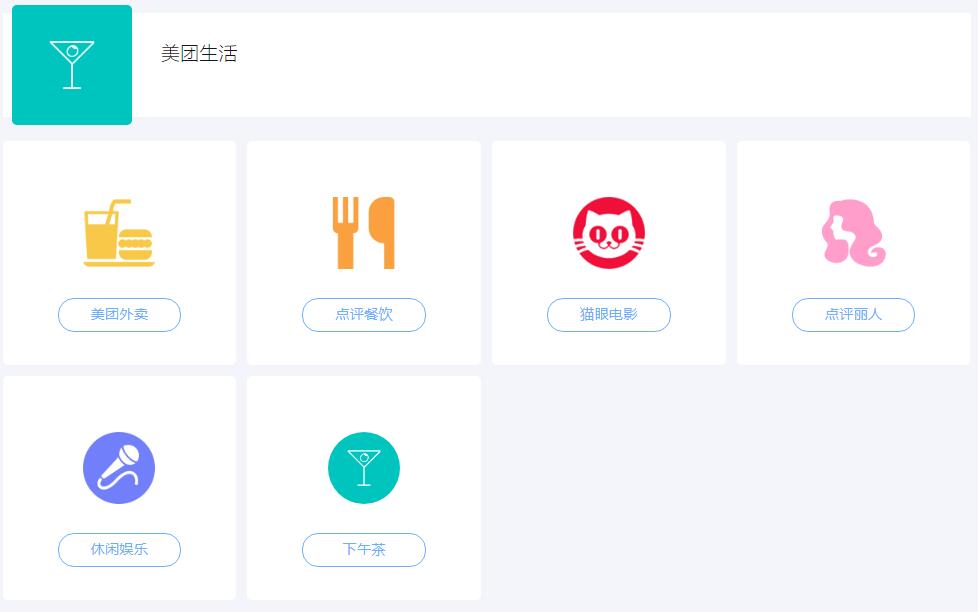Screen dimensions: 978x612
Task: Go to 点评丽人
Action: [x=853, y=314]
